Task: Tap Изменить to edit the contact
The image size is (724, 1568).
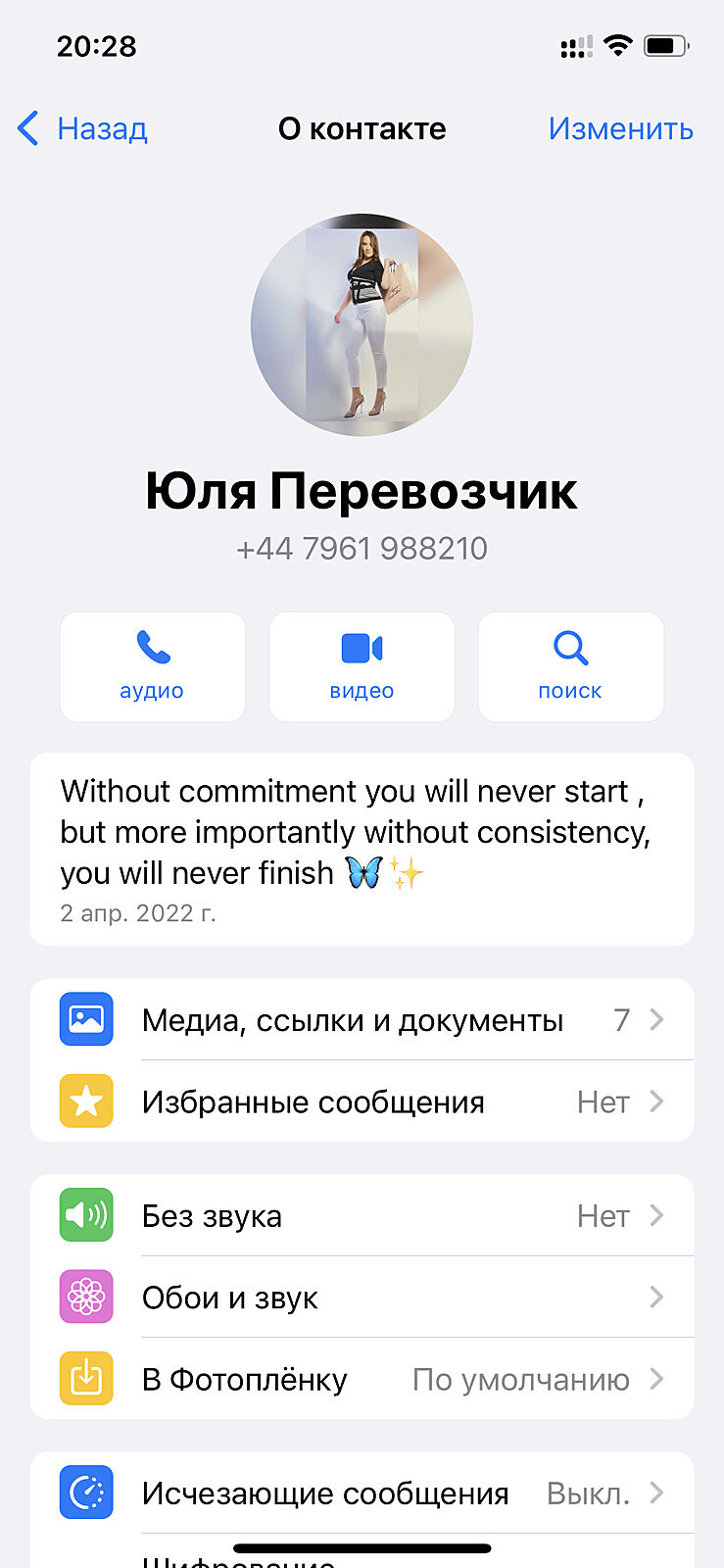Action: pos(620,128)
